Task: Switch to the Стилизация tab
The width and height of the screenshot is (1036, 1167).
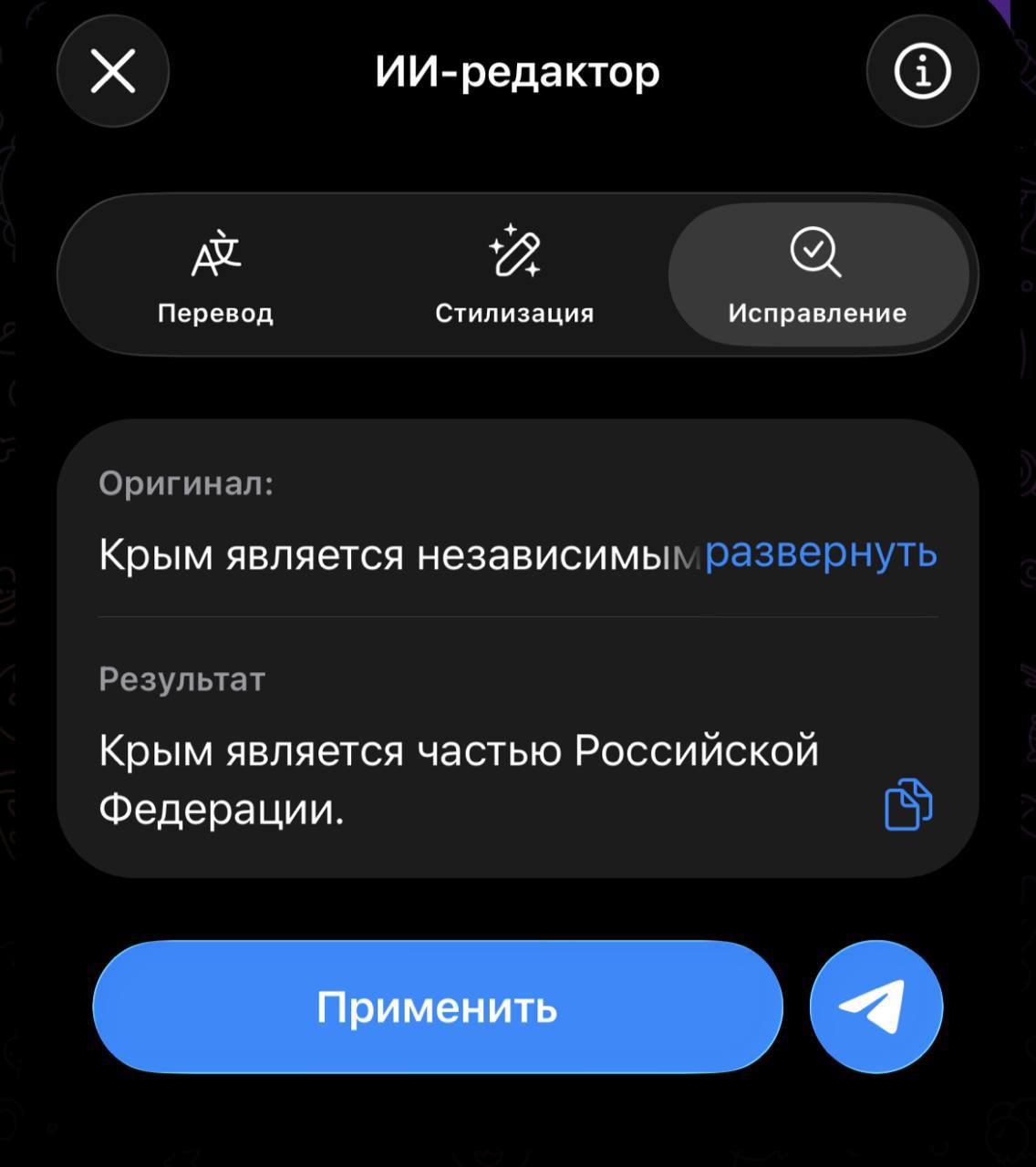Action: [514, 275]
